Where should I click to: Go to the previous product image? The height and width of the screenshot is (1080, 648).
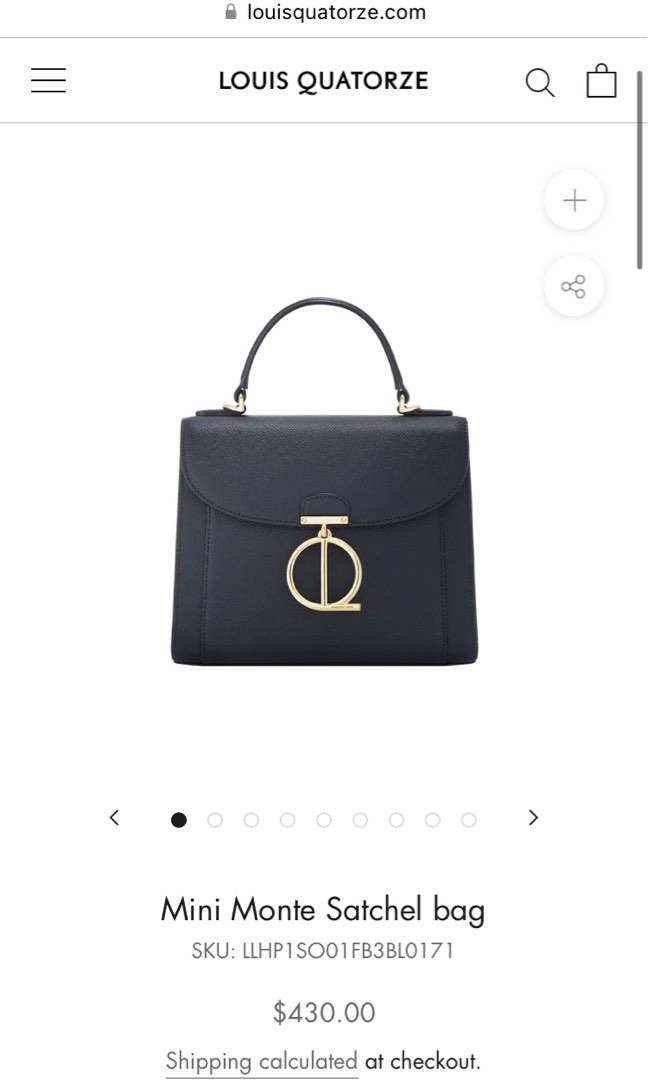[x=114, y=818]
